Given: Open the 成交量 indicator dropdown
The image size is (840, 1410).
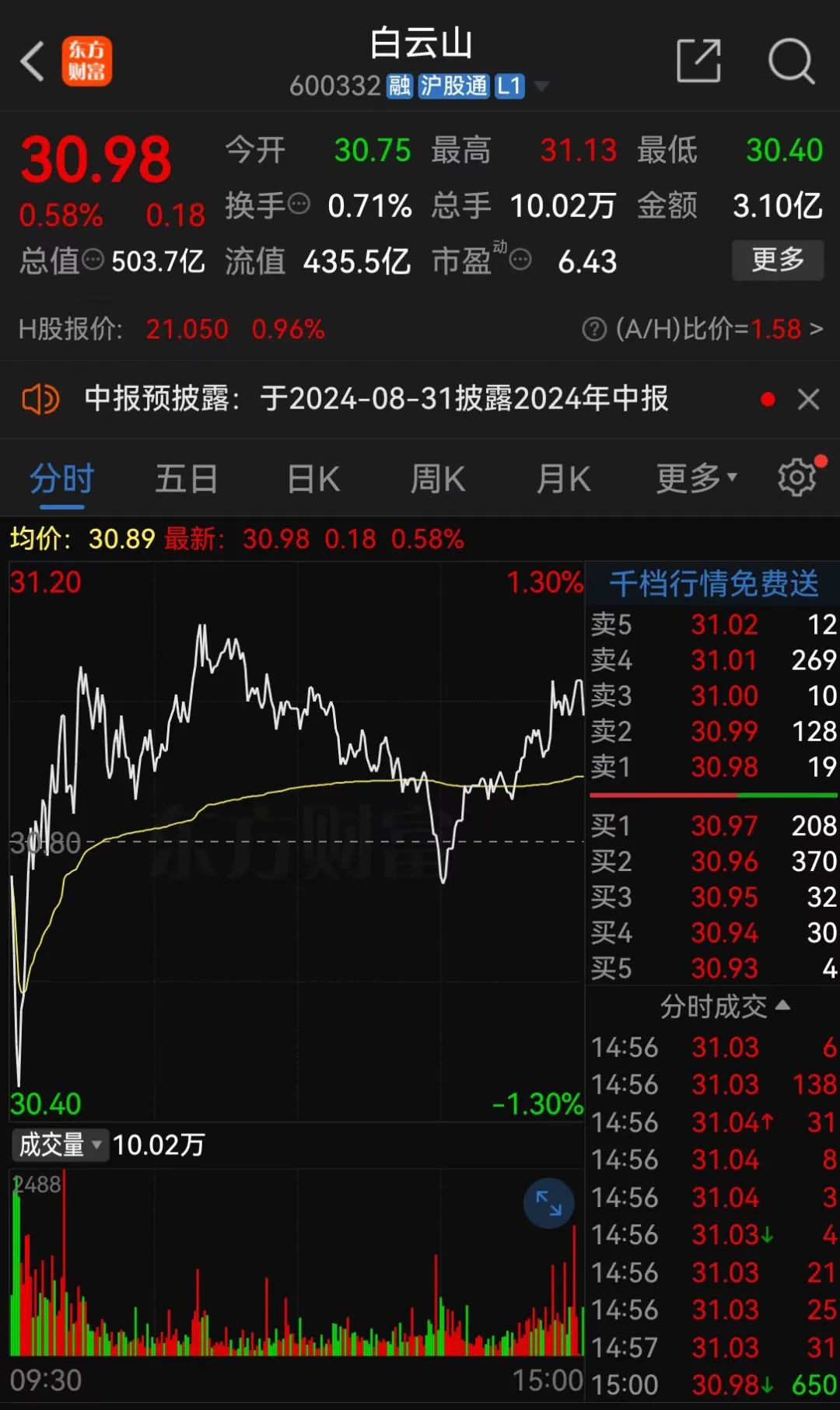Looking at the screenshot, I should [60, 1144].
